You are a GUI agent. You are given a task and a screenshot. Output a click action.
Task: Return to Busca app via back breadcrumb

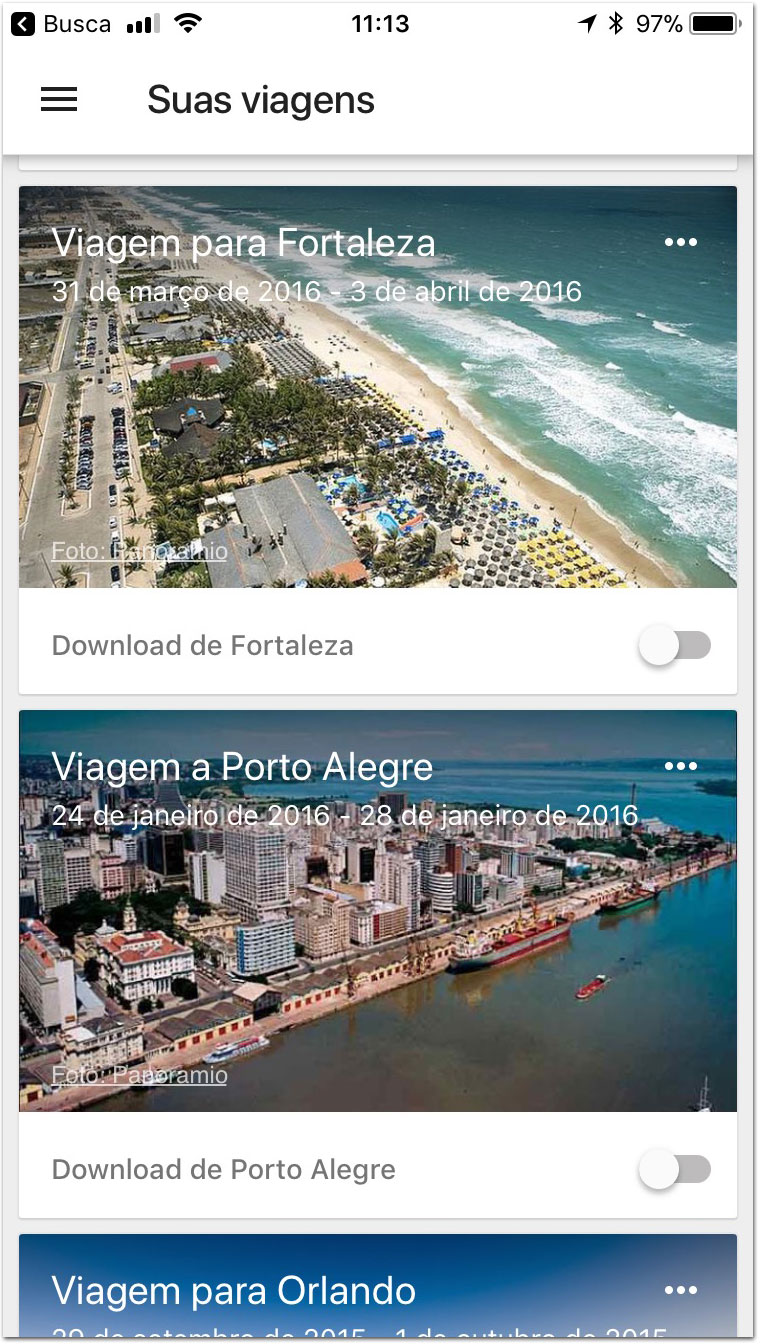point(62,24)
